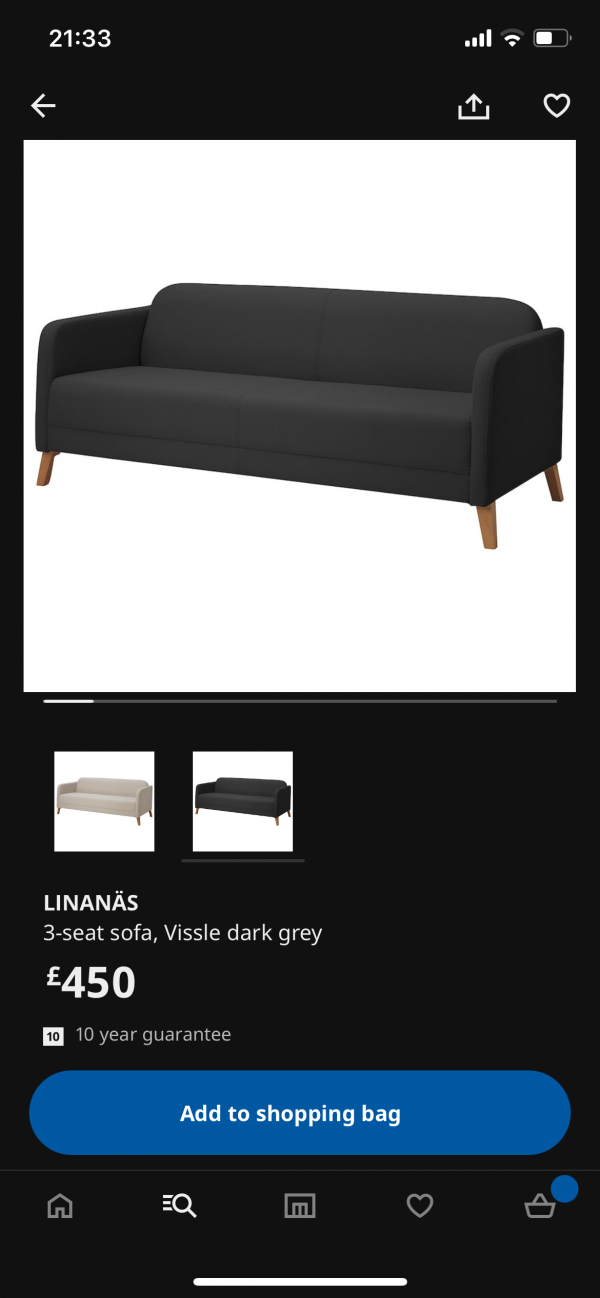This screenshot has width=600, height=1298.
Task: Open the store tab
Action: (300, 1206)
